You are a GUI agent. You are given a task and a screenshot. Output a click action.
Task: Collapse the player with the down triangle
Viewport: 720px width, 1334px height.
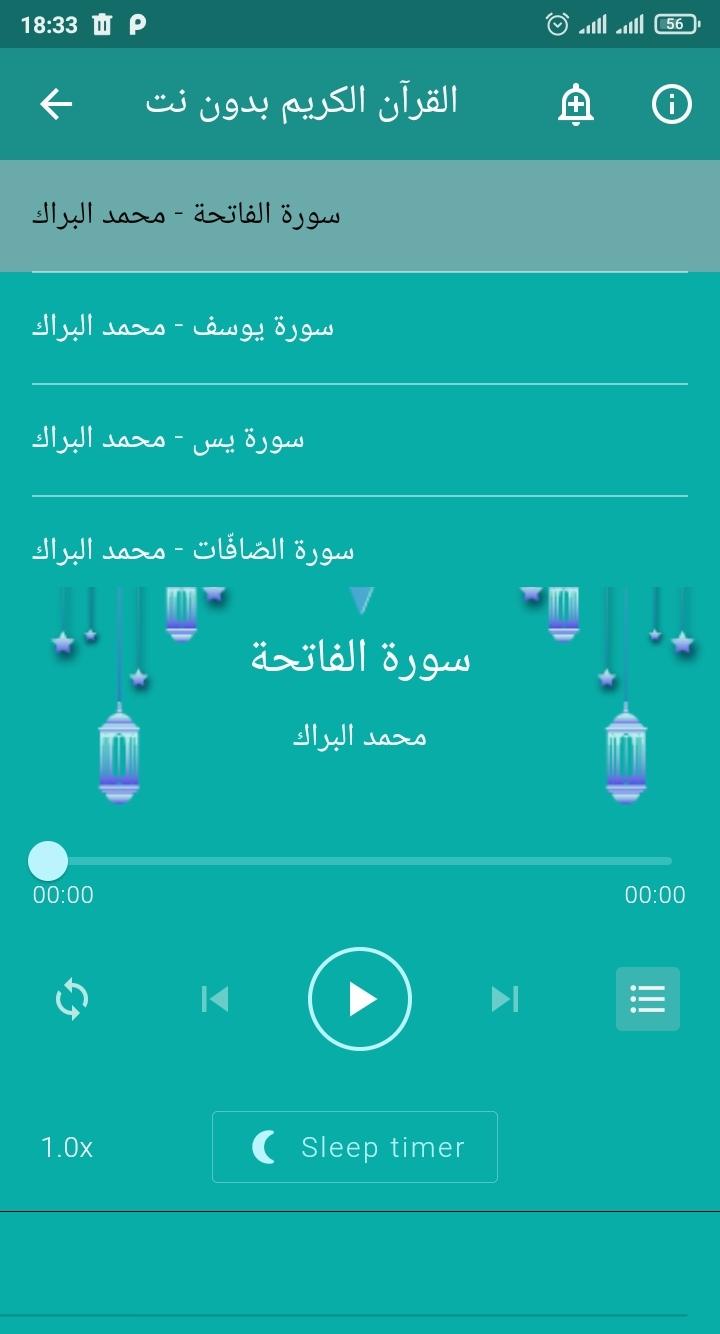tap(362, 600)
